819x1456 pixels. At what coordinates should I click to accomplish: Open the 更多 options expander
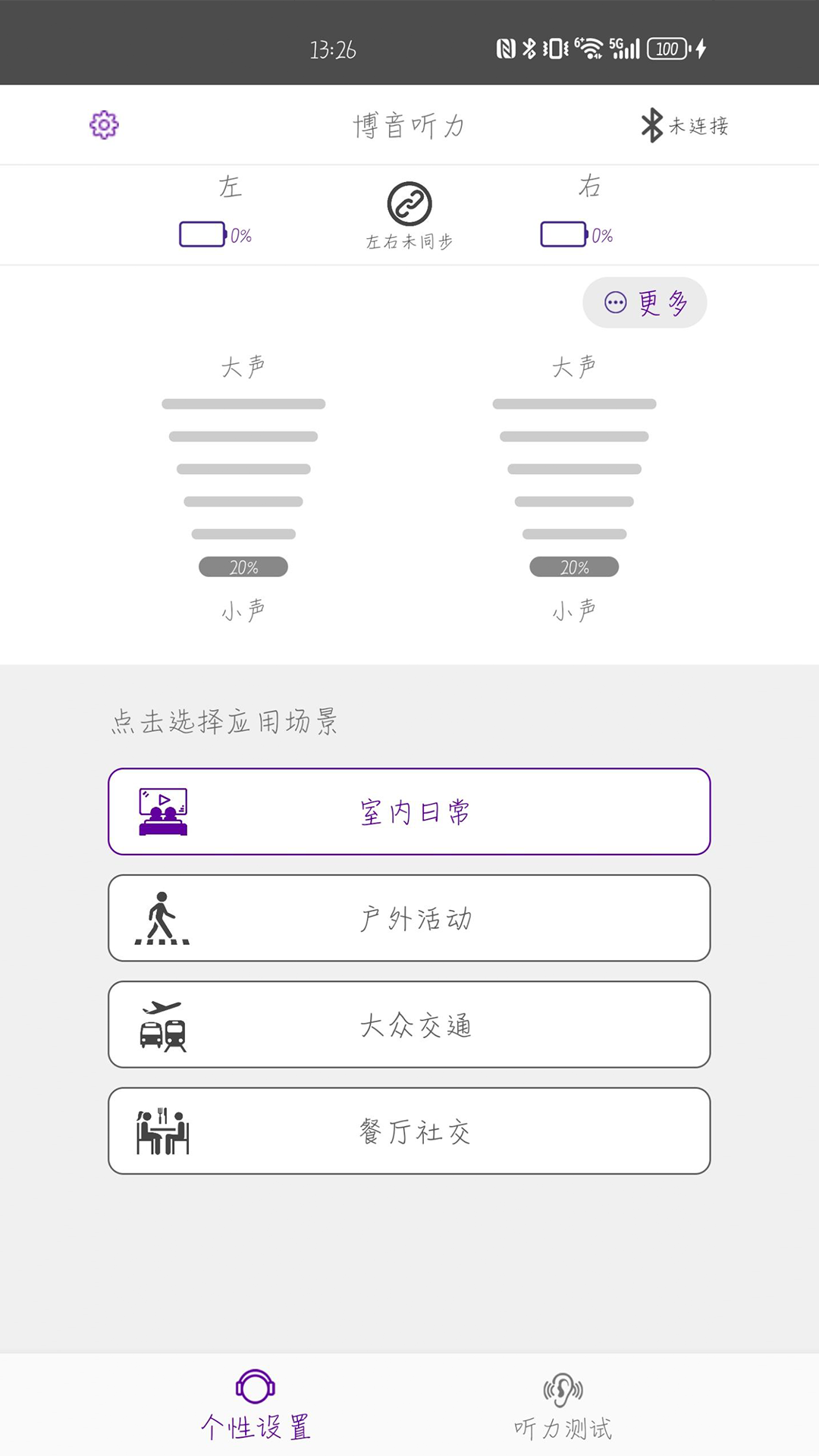pyautogui.click(x=644, y=302)
